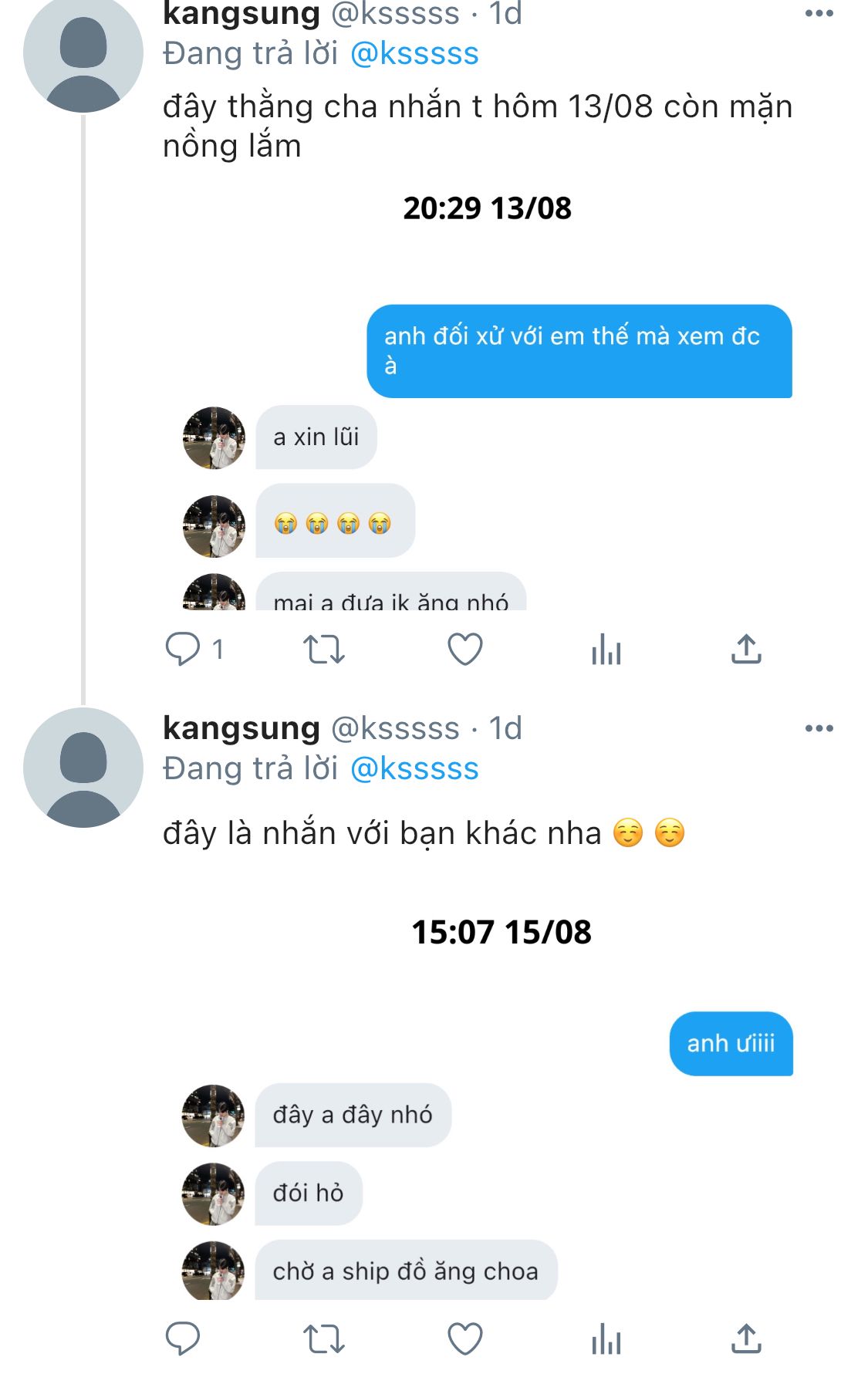Retweet the 'nhắn với bạn khác' tweet
The width and height of the screenshot is (868, 1374).
click(x=324, y=1339)
